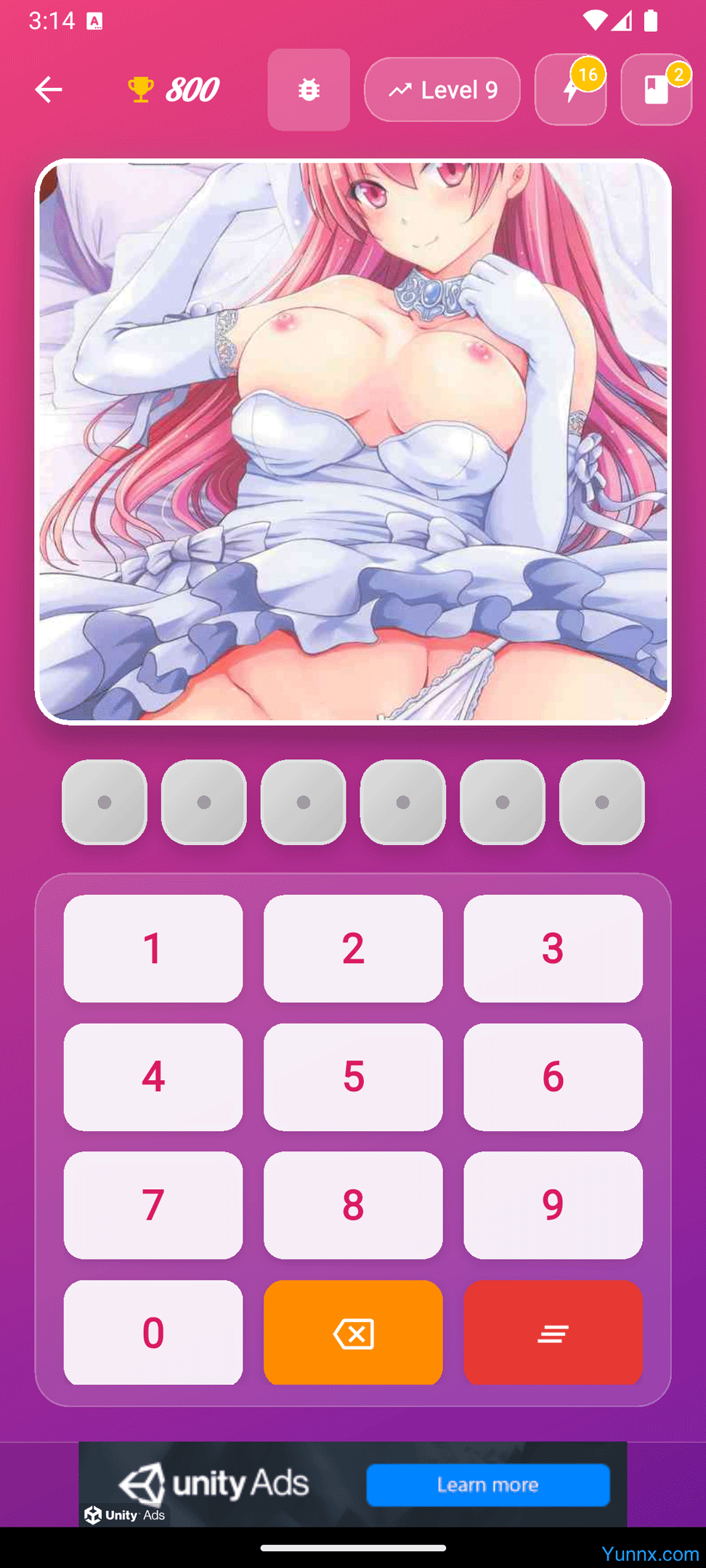This screenshot has height=1568, width=706.
Task: Open Learn more in Unity Ads banner
Action: tap(487, 1485)
